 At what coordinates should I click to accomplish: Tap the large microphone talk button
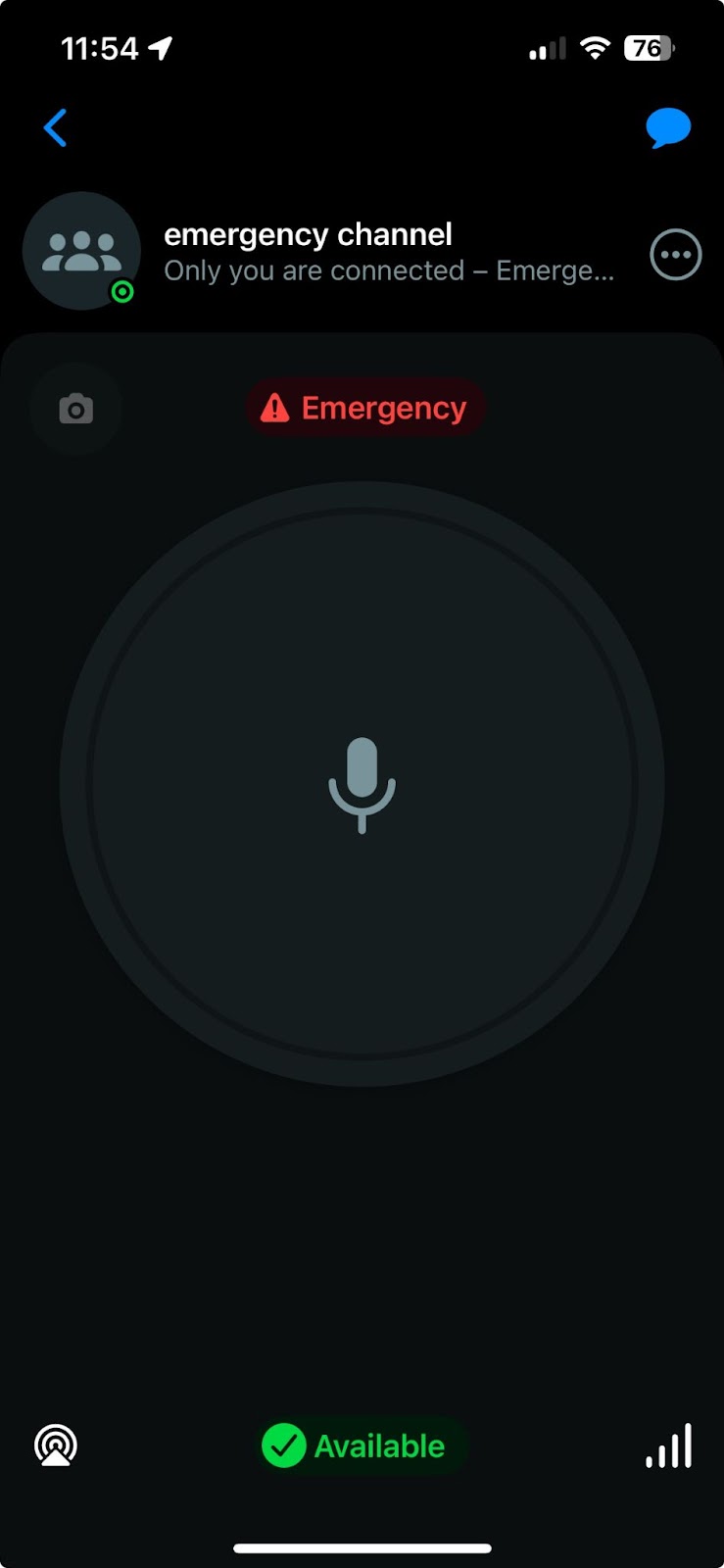[x=362, y=784]
